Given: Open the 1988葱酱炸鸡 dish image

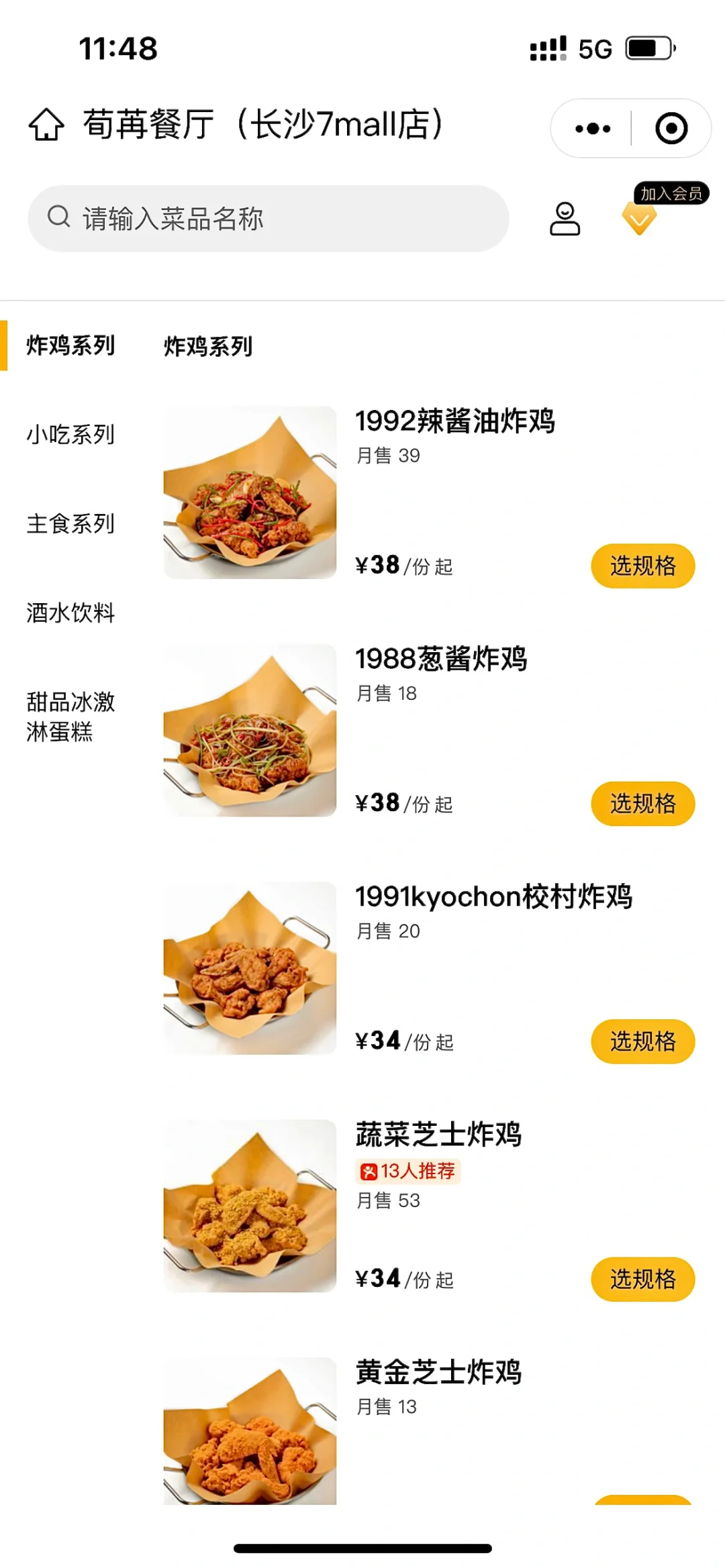Looking at the screenshot, I should click(250, 730).
